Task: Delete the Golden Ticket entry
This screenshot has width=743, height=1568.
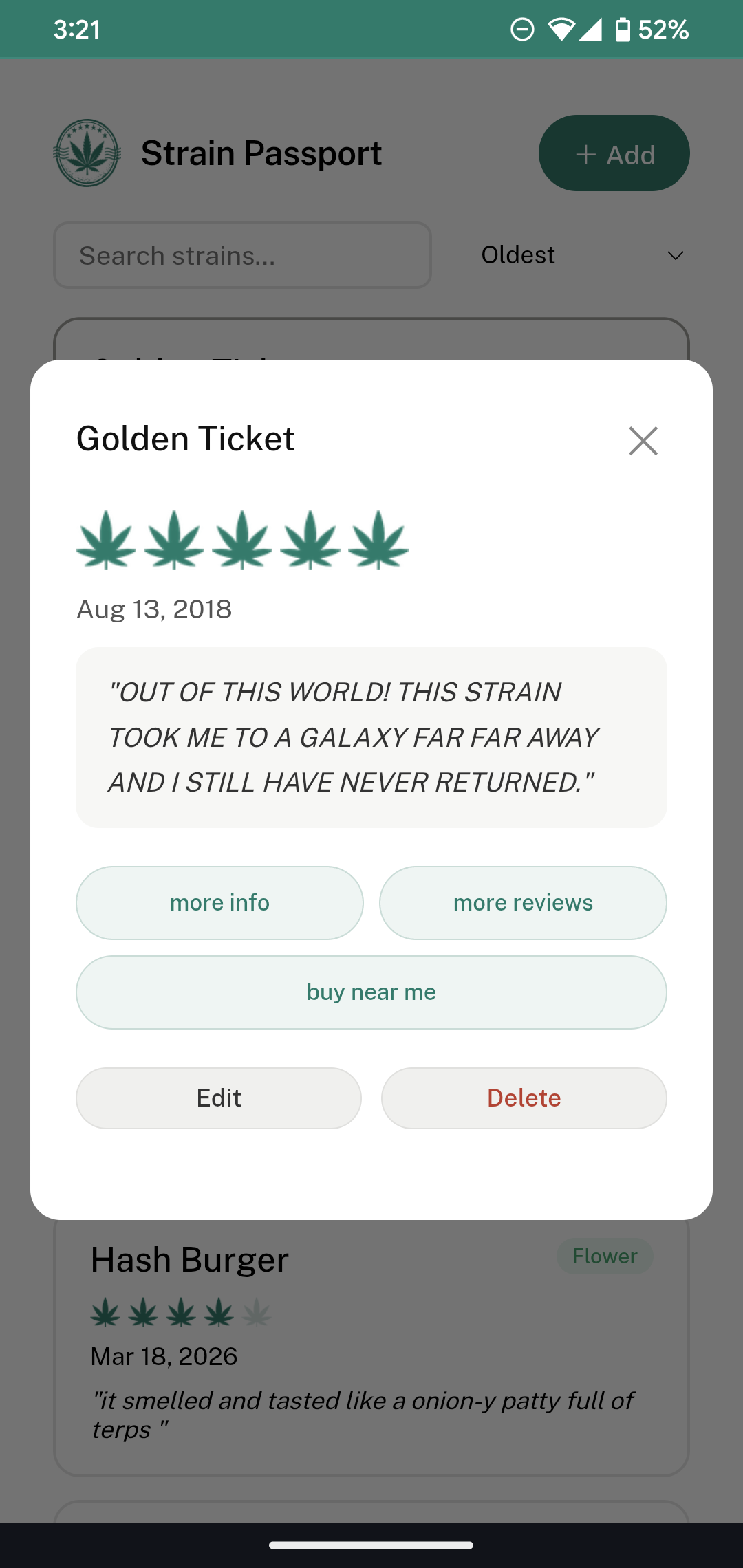Action: point(524,1098)
